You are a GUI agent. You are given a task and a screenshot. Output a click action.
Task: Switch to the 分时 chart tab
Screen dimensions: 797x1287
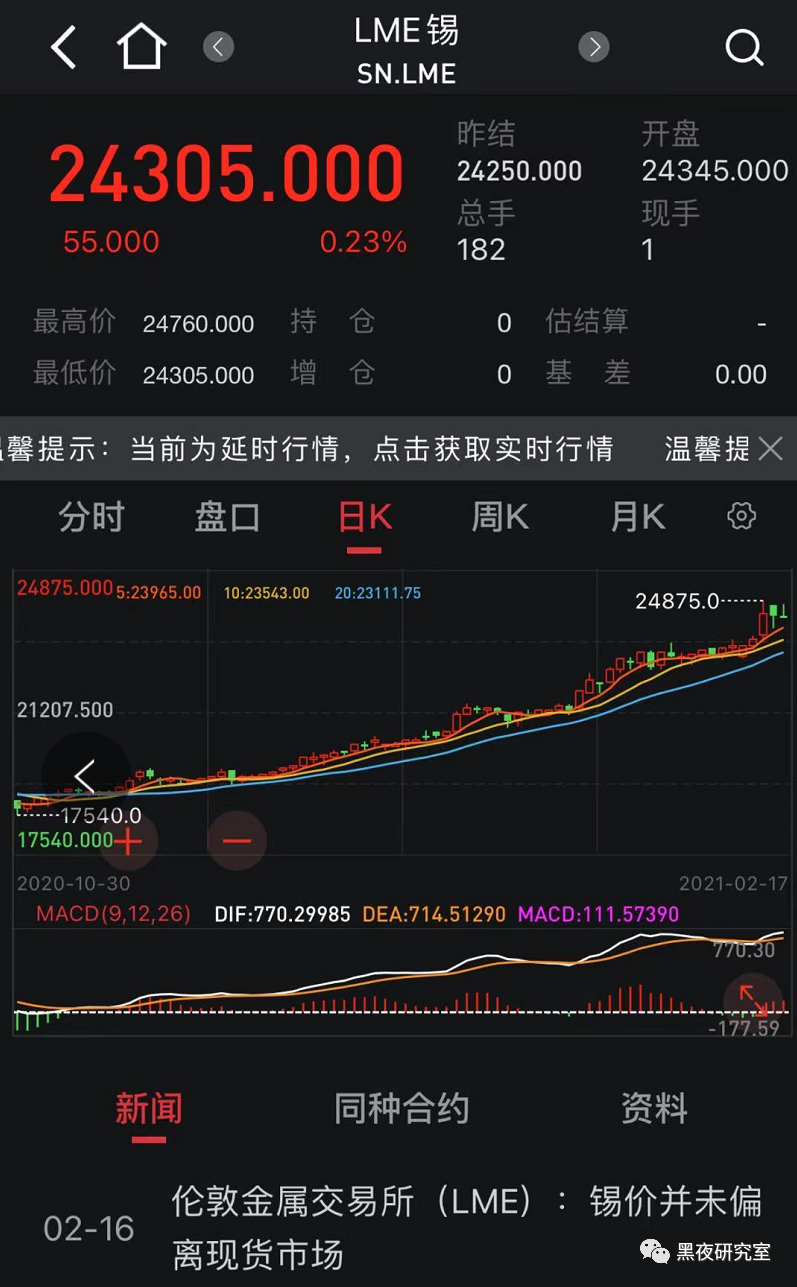pos(91,517)
